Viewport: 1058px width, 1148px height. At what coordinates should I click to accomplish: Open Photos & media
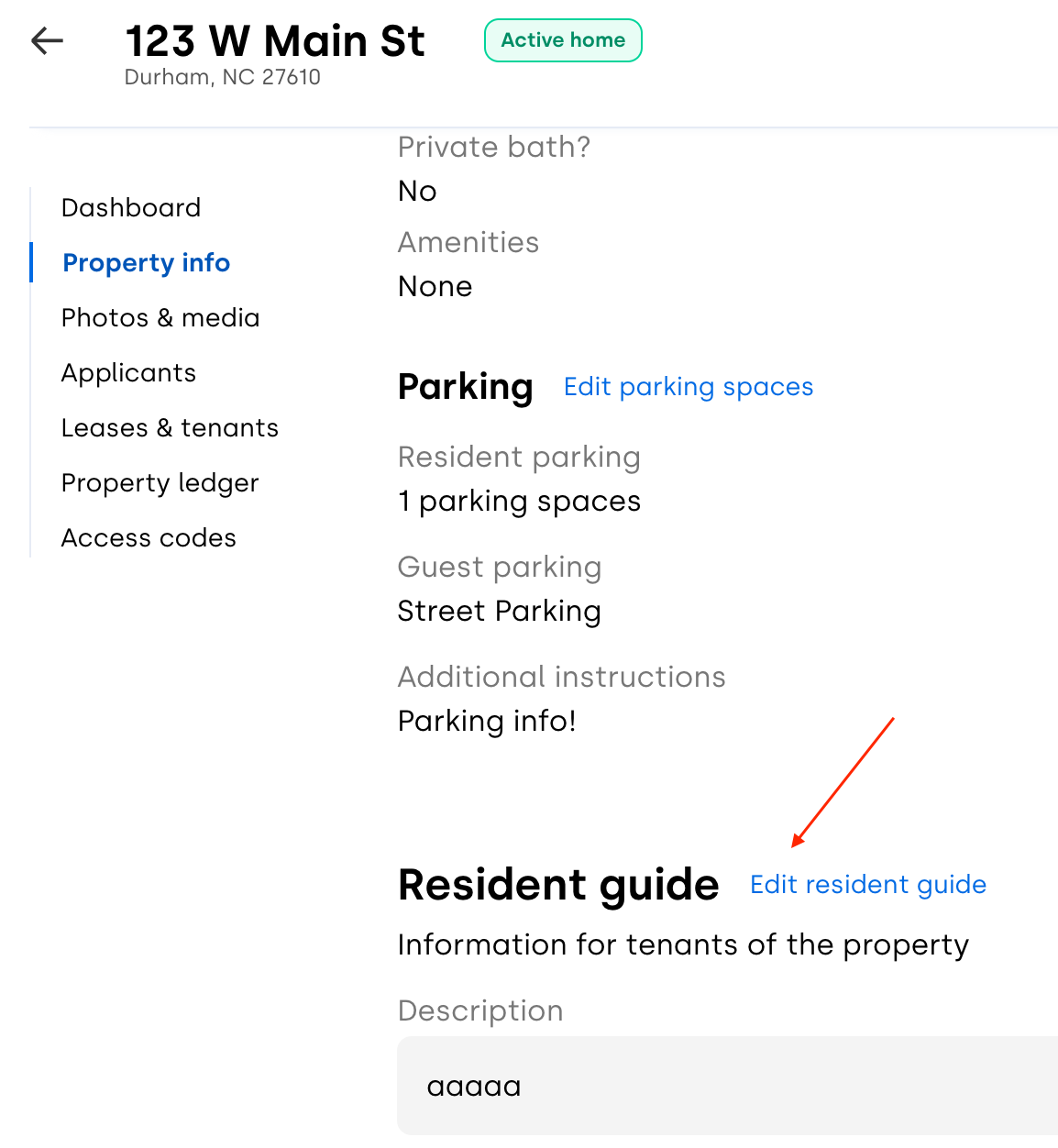point(160,317)
